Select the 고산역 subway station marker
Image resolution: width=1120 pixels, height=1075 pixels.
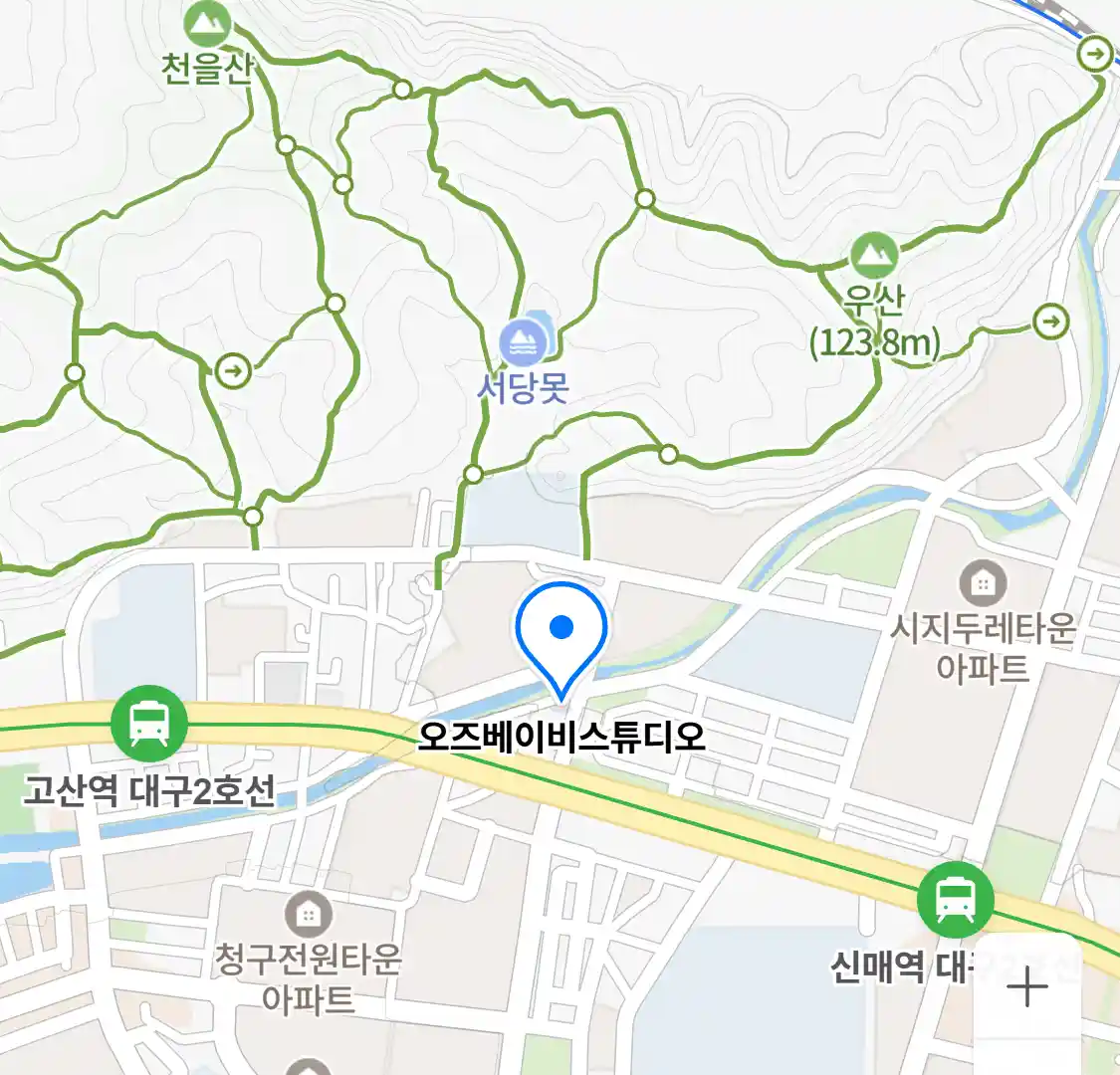(149, 723)
